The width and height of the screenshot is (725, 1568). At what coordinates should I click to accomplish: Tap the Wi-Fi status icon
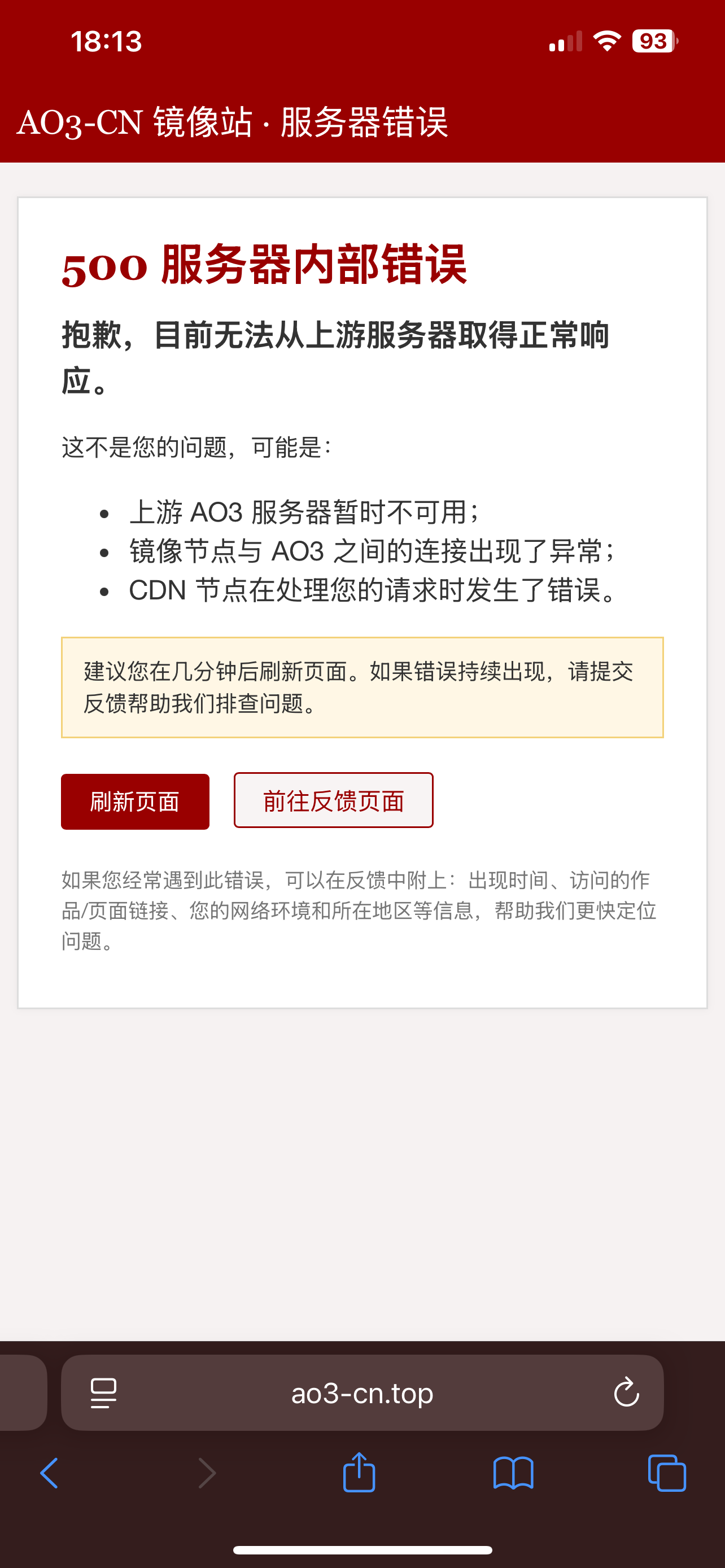pyautogui.click(x=606, y=41)
